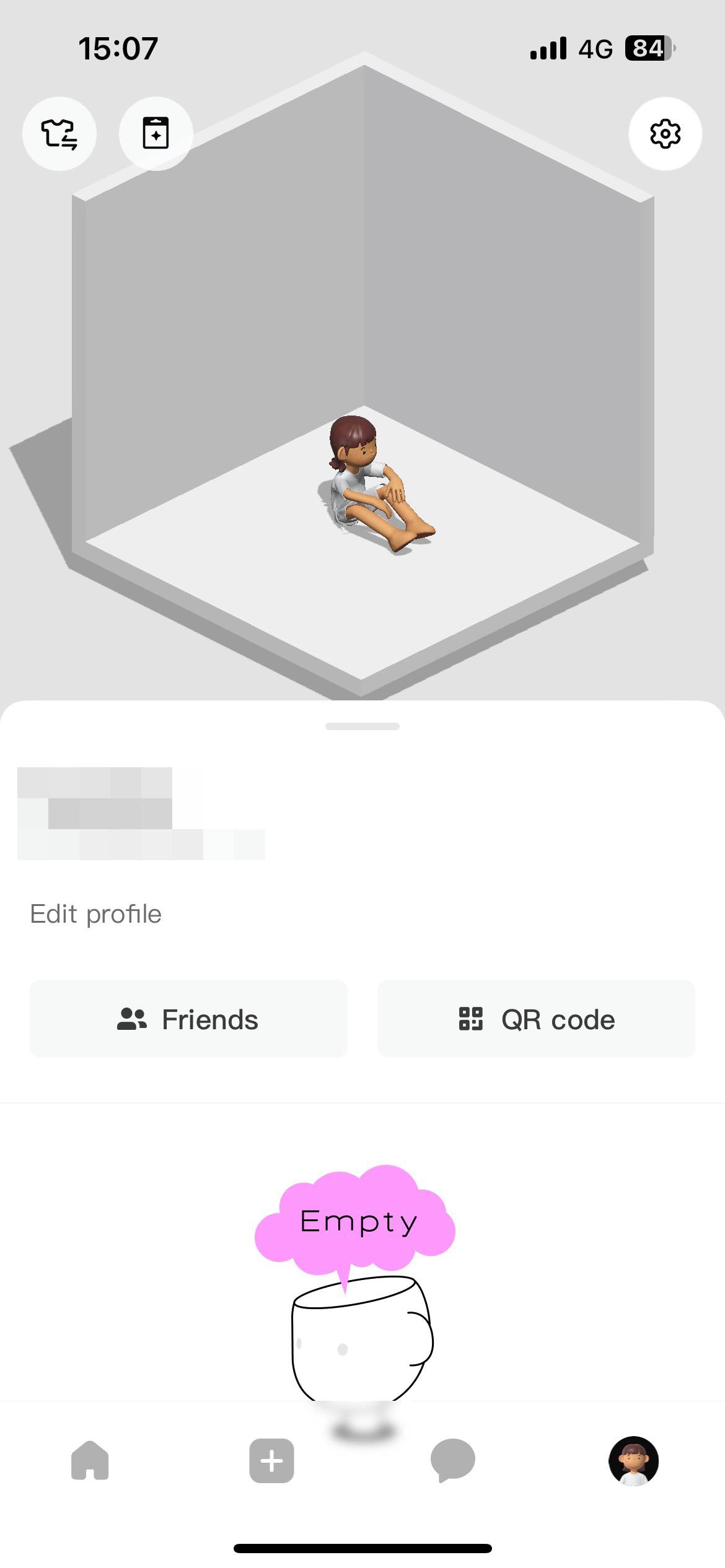The height and width of the screenshot is (1568, 725).
Task: Open settings gear
Action: tap(665, 134)
